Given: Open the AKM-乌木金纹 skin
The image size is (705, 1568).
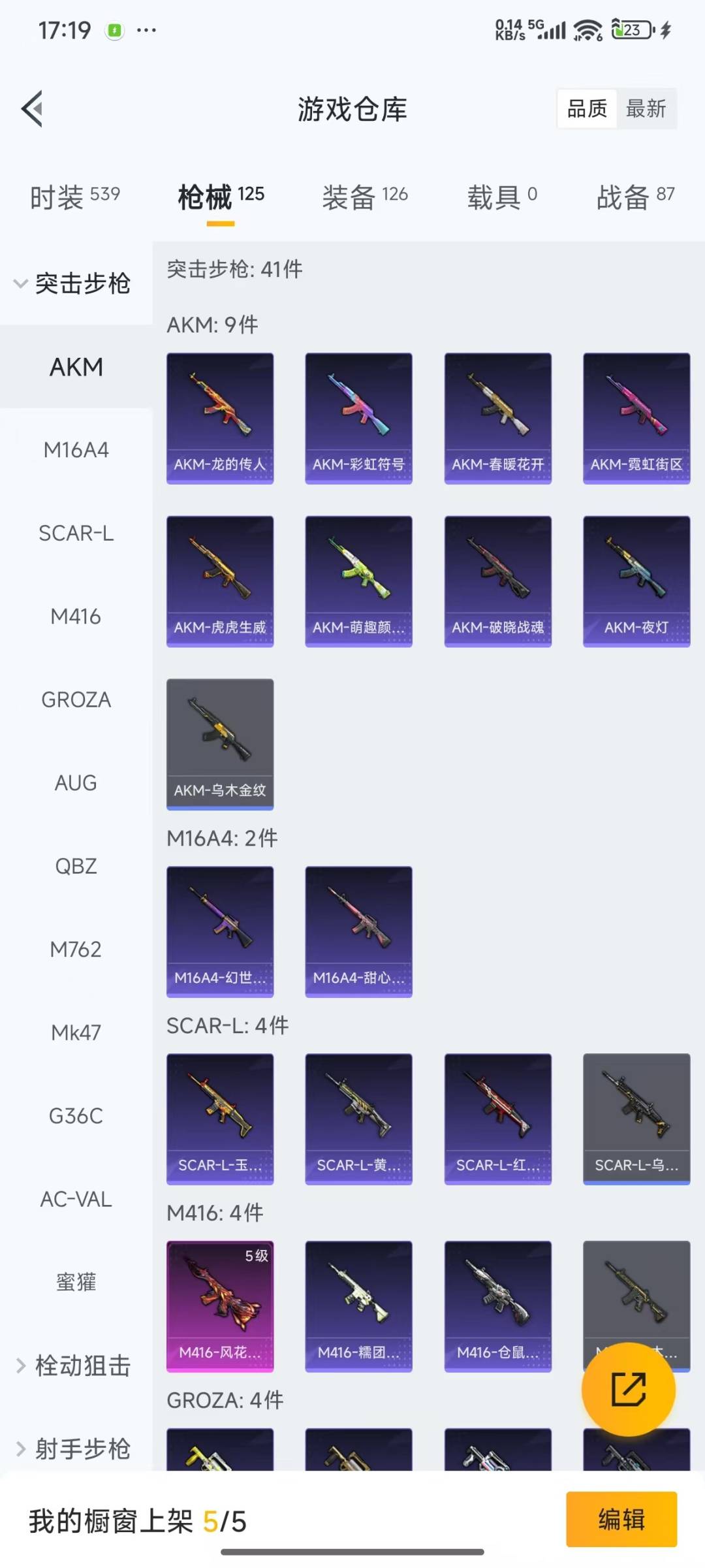Looking at the screenshot, I should [x=220, y=744].
